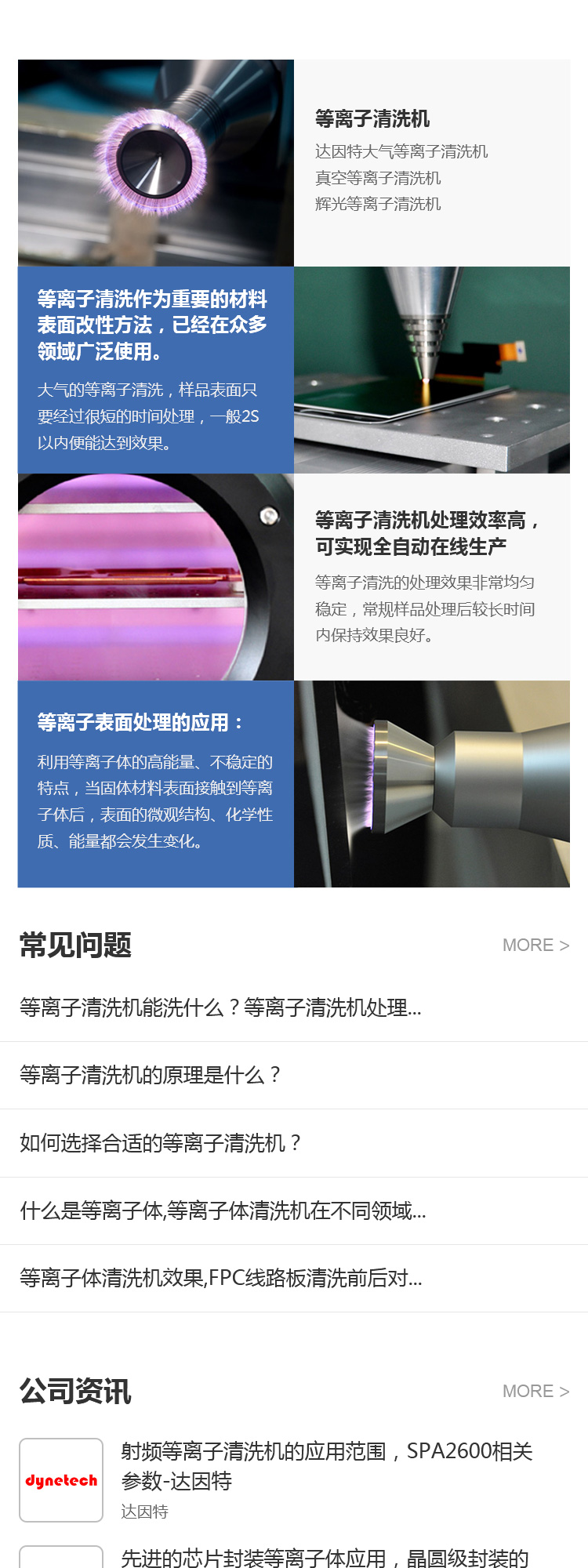Open article 先进的芯片封装等离子体应用
This screenshot has height=1568, width=588.
325,1558
